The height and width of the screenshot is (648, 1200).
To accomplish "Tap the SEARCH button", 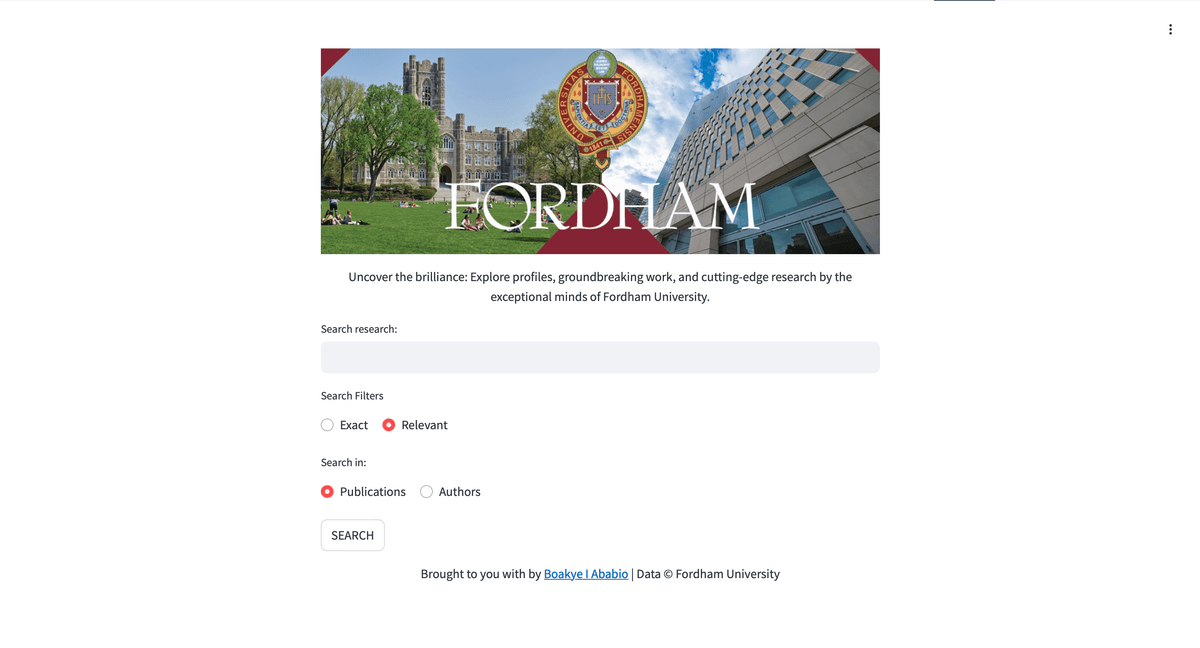I will pyautogui.click(x=352, y=535).
